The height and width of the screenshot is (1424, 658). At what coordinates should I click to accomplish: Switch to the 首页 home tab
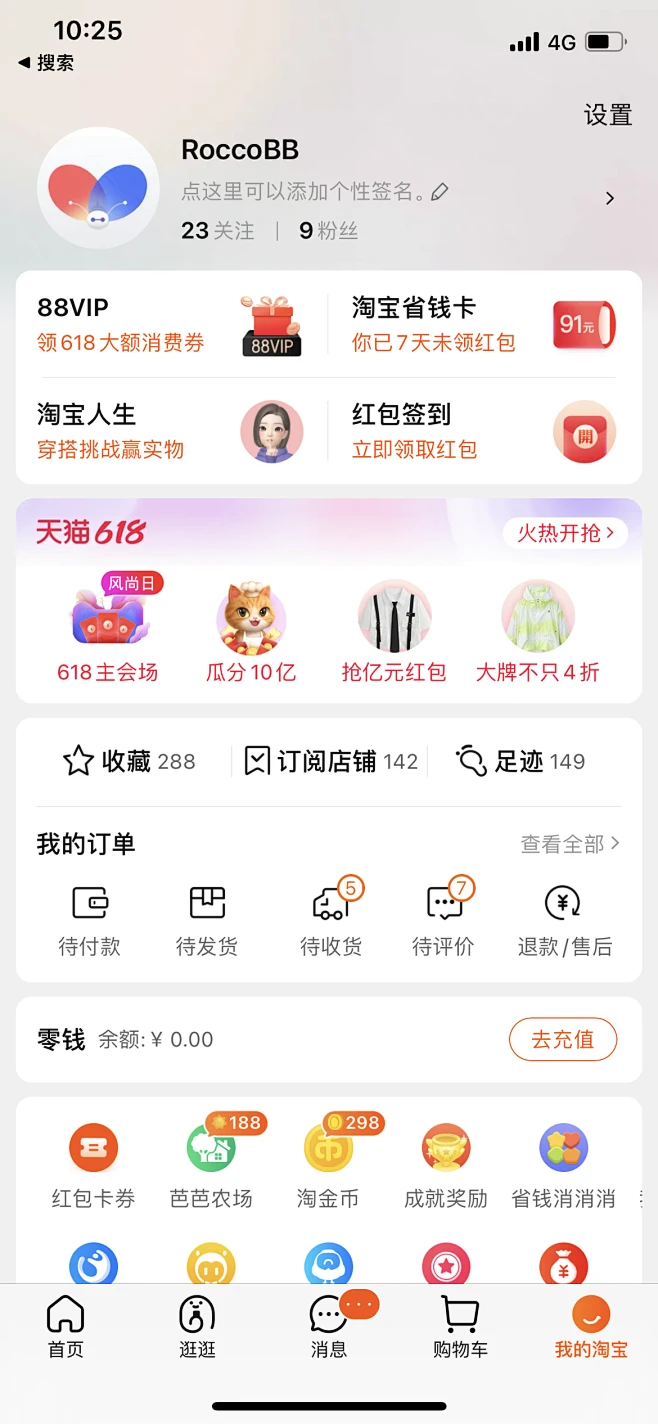click(x=66, y=1326)
